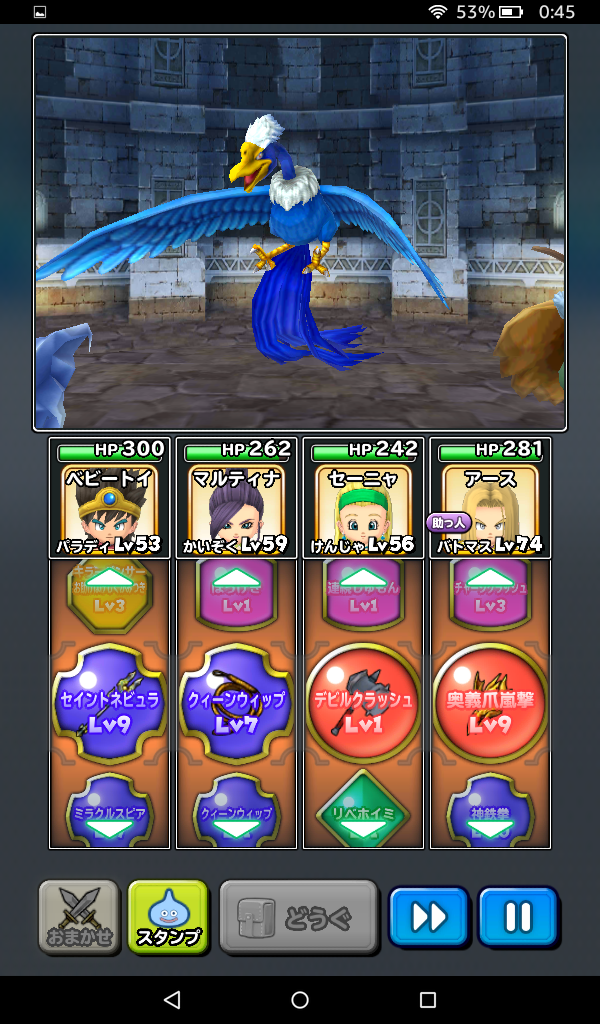This screenshot has width=600, height=1024.
Task: Open the どうぐ items menu
Action: tap(299, 916)
